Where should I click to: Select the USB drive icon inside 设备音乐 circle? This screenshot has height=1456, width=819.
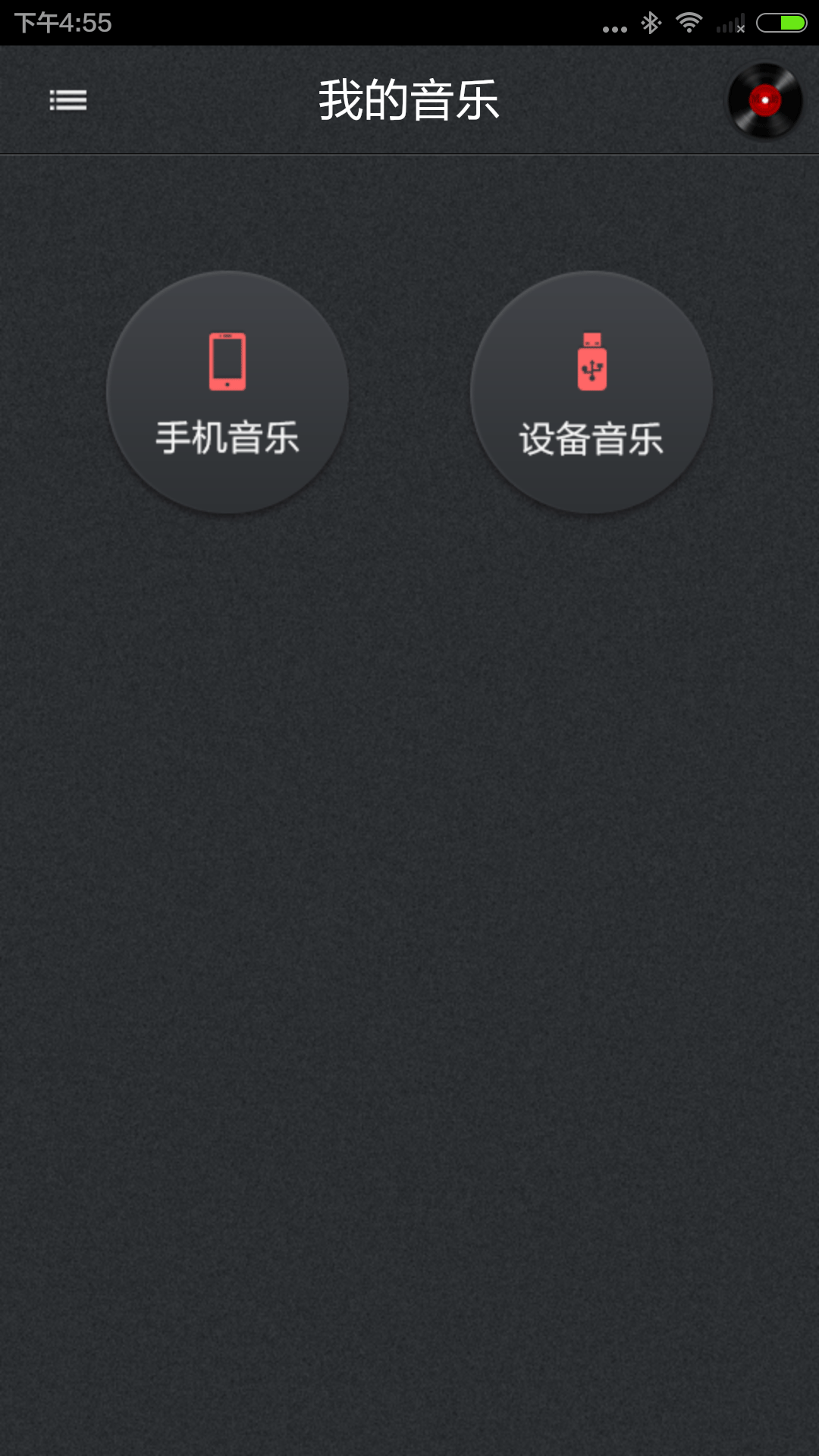[591, 362]
